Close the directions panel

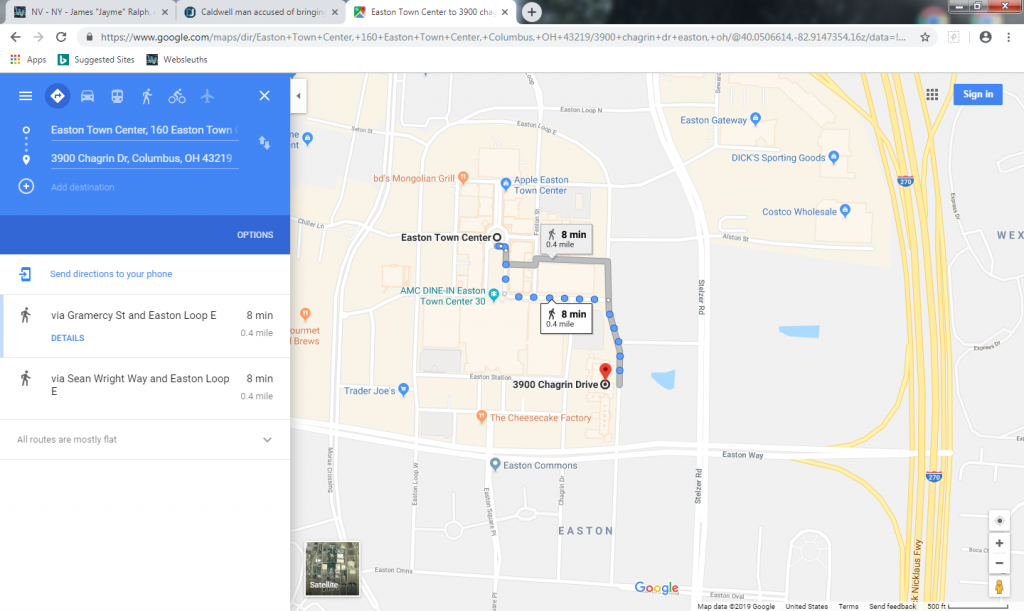(x=264, y=96)
